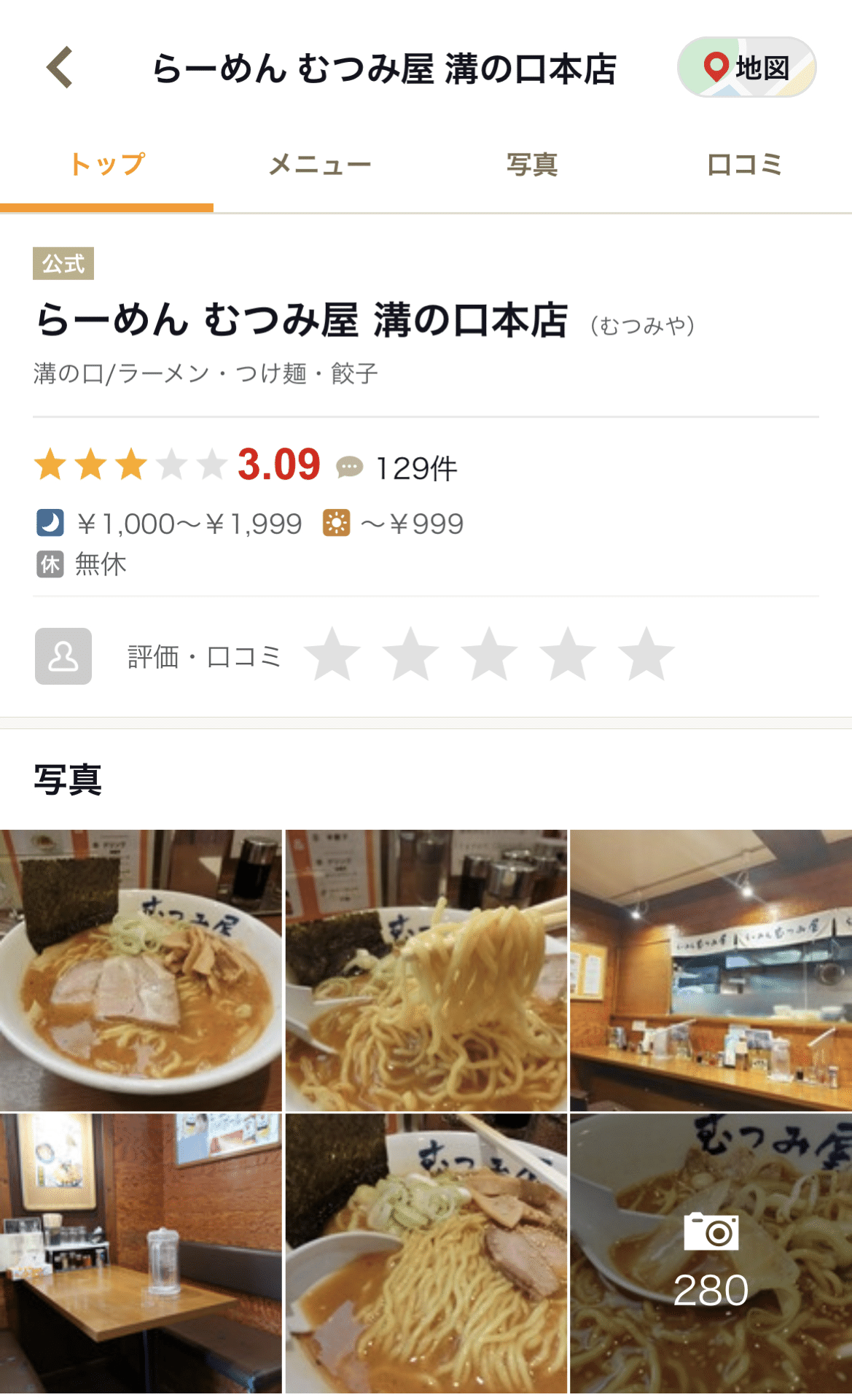The height and width of the screenshot is (1400, 852).
Task: Switch to the メニュー tab
Action: [x=320, y=165]
